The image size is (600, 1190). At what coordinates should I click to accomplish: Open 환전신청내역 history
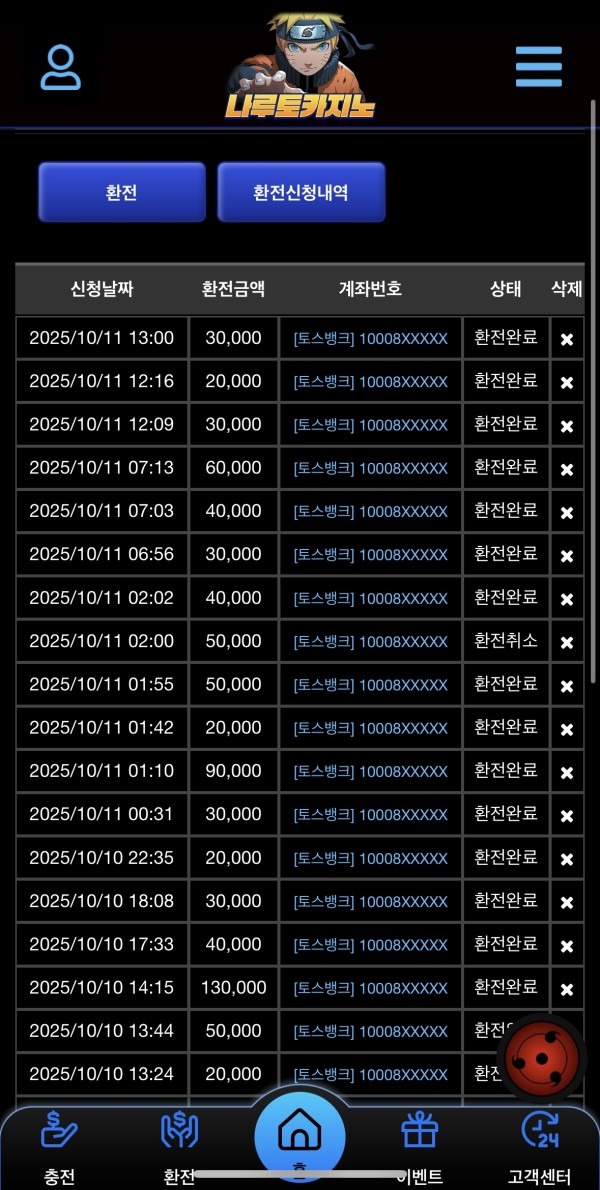coord(301,192)
